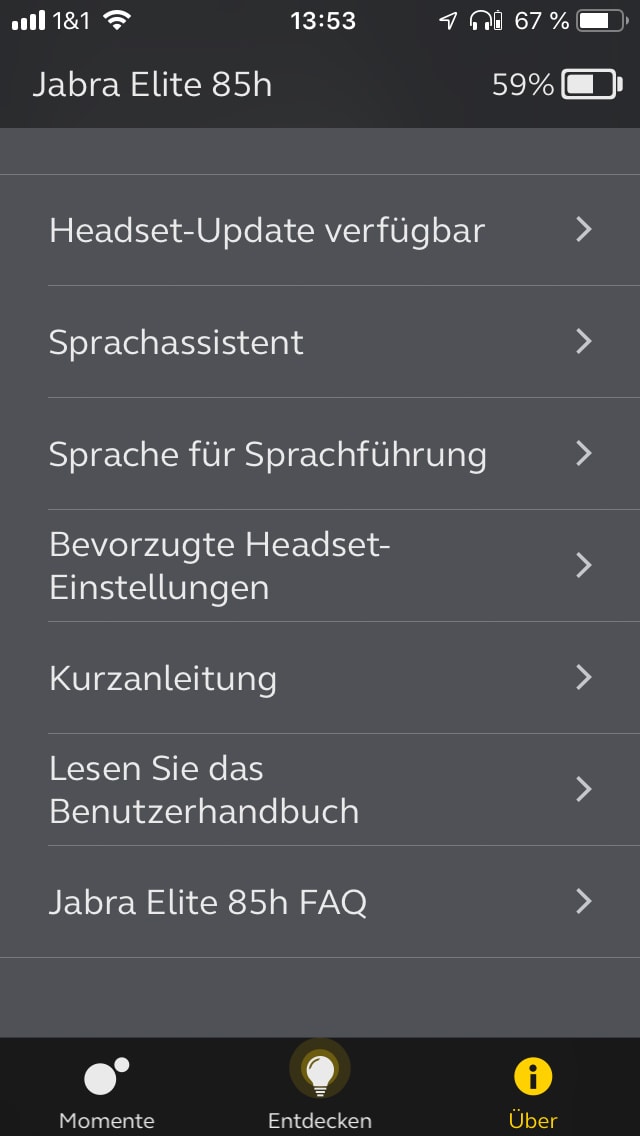View the Kurzanleitung
Viewport: 640px width, 1136px height.
320,678
